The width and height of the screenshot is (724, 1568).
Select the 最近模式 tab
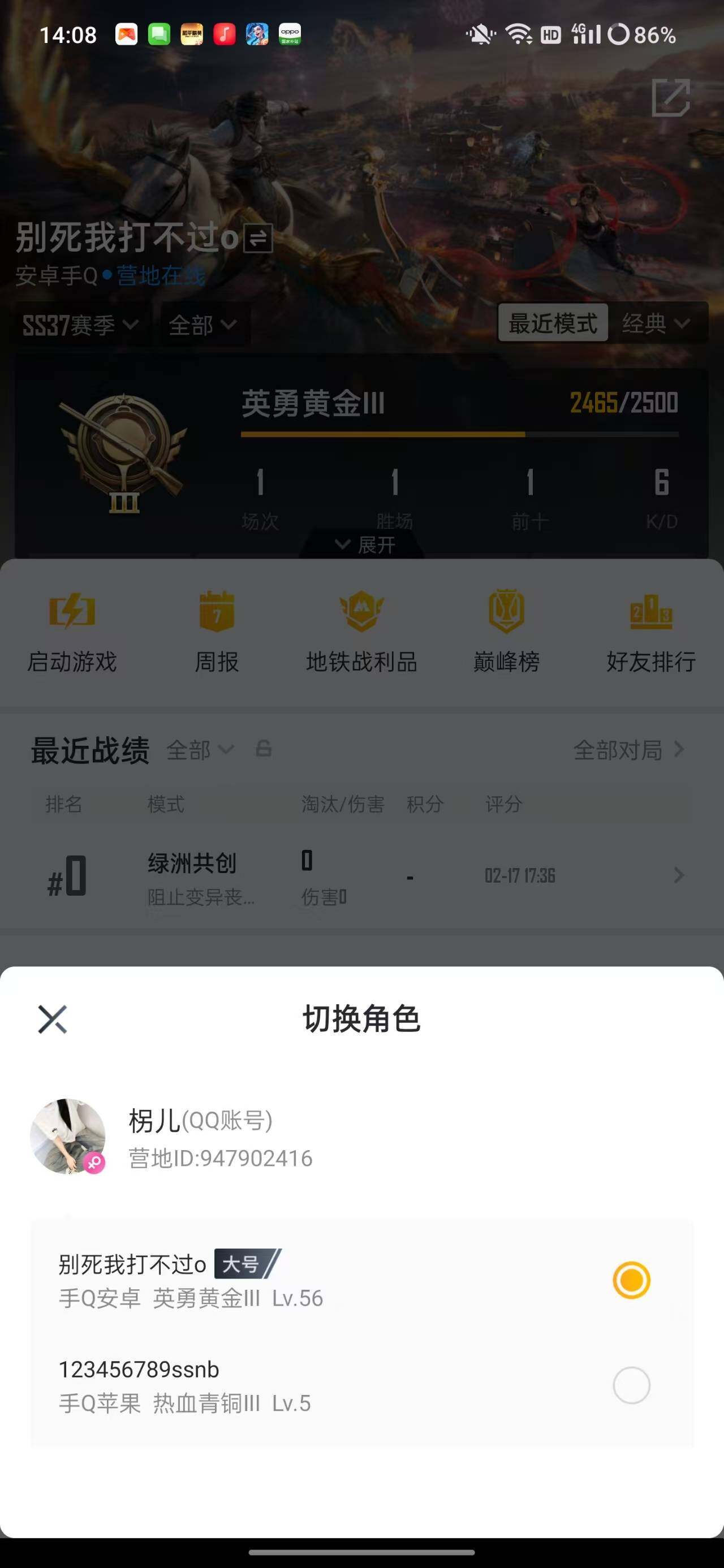pyautogui.click(x=551, y=323)
